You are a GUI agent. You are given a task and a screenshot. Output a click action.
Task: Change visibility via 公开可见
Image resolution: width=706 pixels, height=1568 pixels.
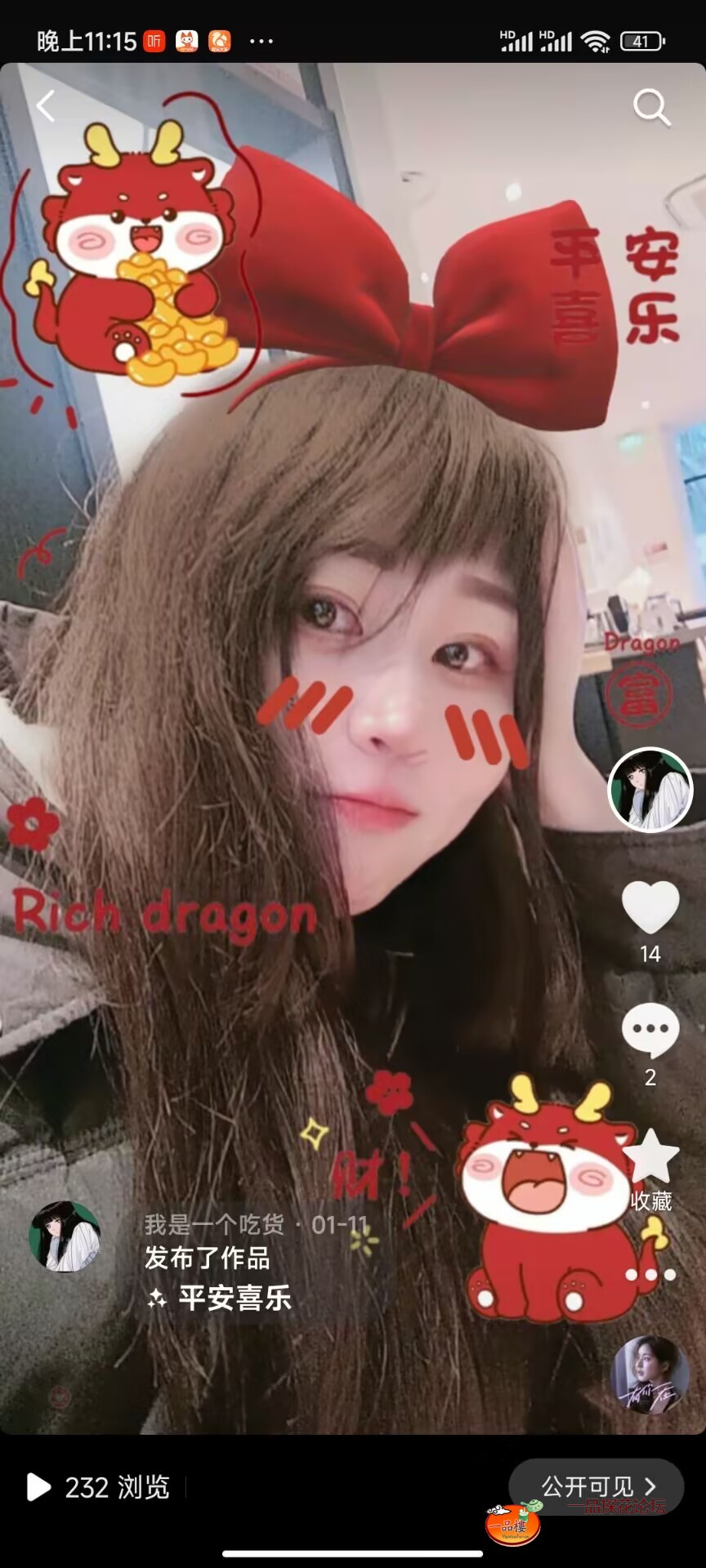tap(597, 1486)
